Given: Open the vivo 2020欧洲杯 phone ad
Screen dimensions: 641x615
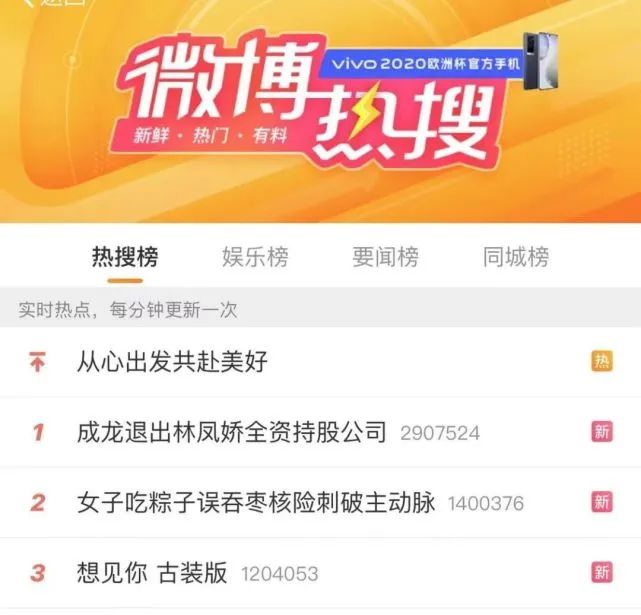Looking at the screenshot, I should [x=445, y=62].
